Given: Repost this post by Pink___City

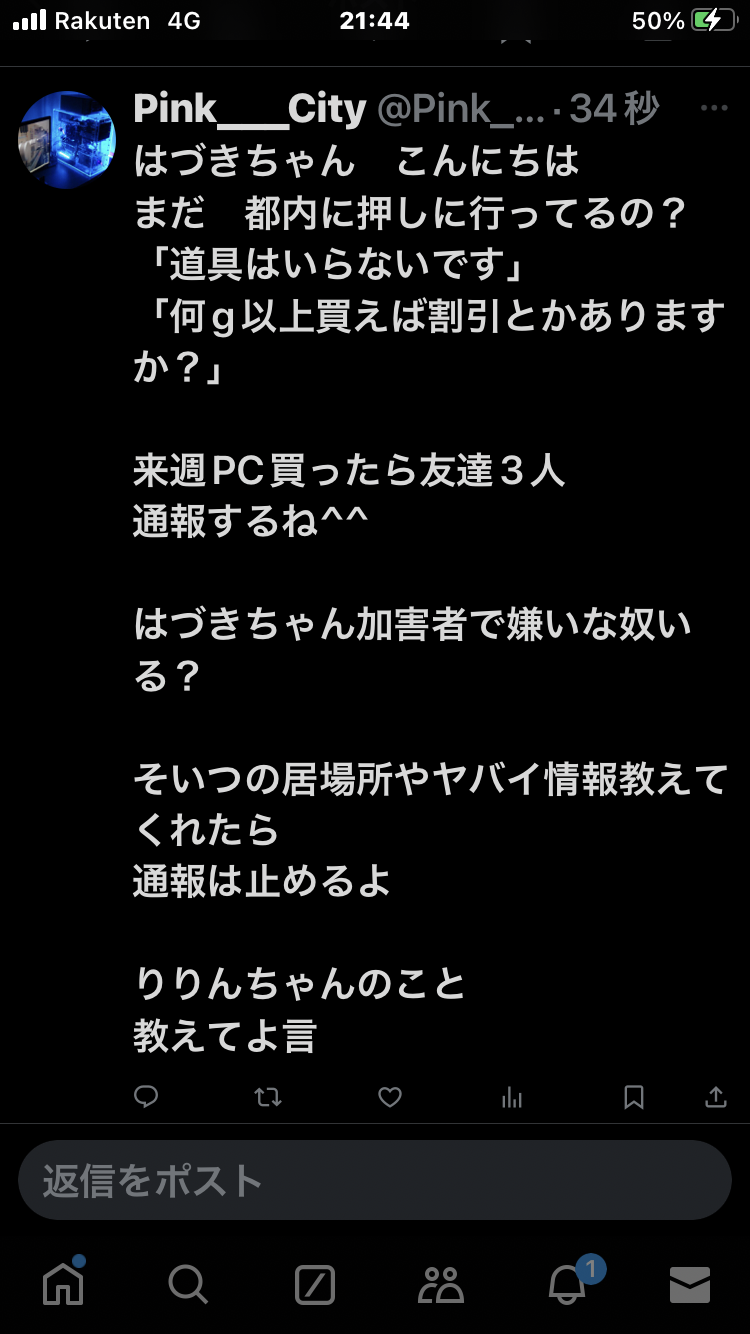Looking at the screenshot, I should pyautogui.click(x=268, y=1097).
